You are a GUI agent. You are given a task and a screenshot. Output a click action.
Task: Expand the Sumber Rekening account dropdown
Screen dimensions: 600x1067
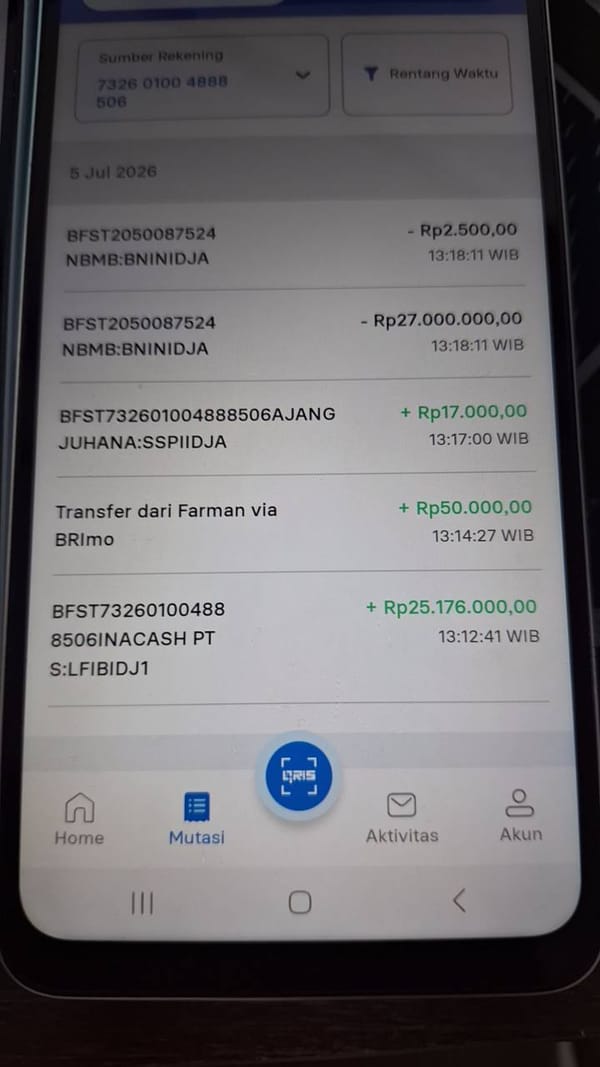[203, 78]
